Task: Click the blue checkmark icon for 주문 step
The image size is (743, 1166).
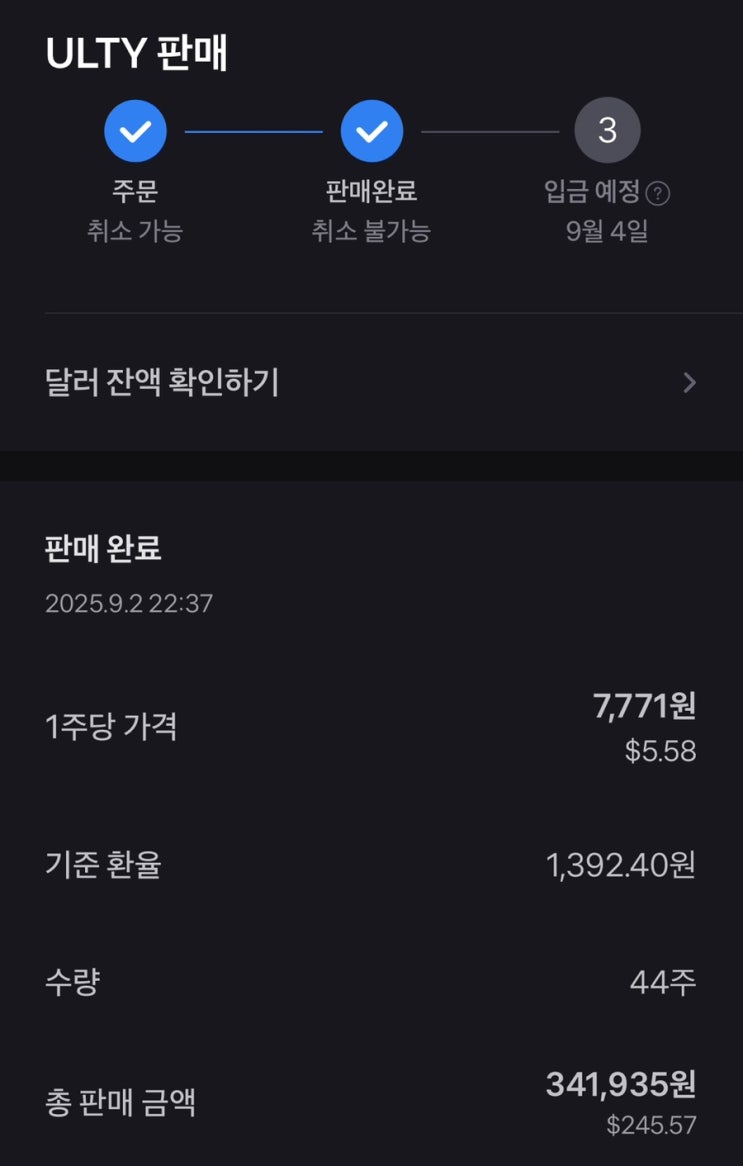Action: (135, 129)
